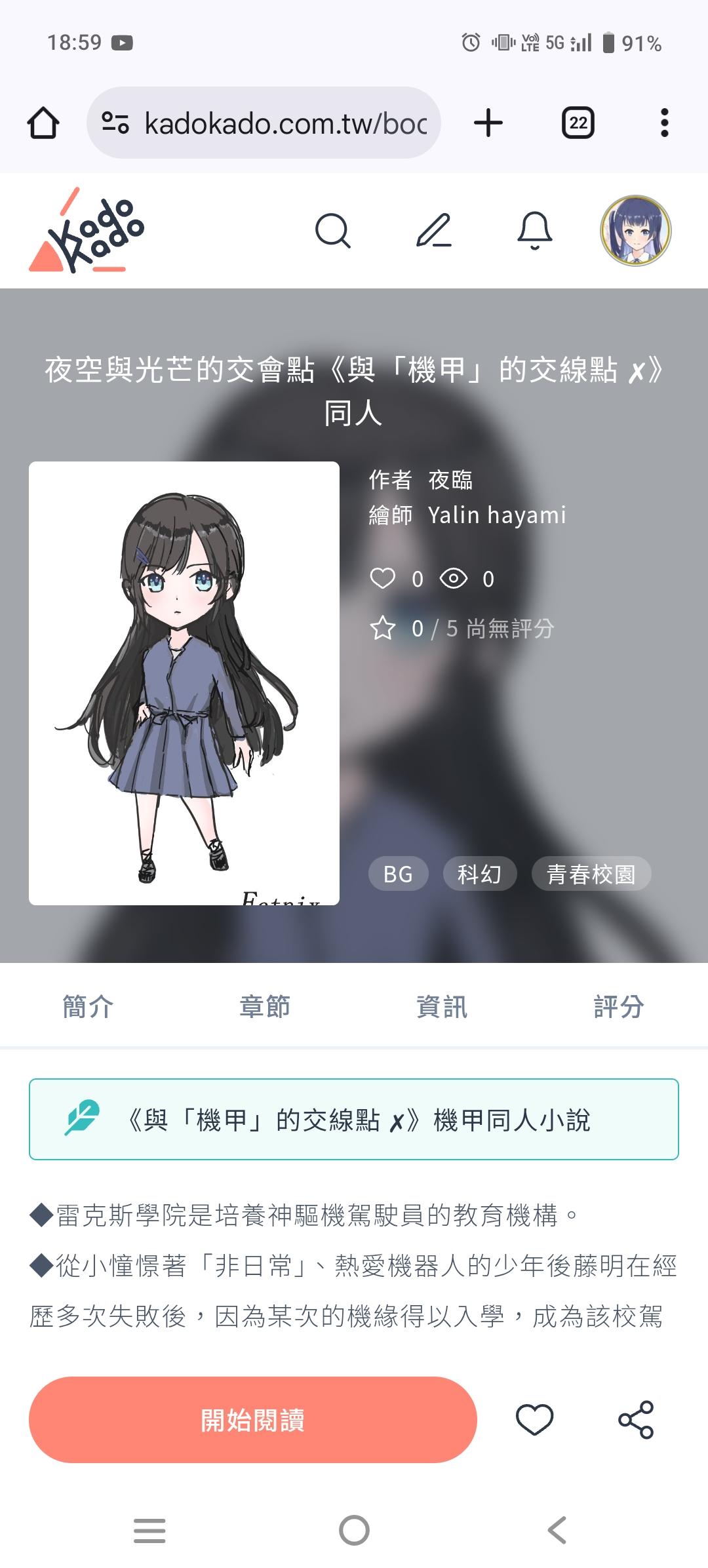
Task: Open the browser tab switcher
Action: pyautogui.click(x=578, y=123)
